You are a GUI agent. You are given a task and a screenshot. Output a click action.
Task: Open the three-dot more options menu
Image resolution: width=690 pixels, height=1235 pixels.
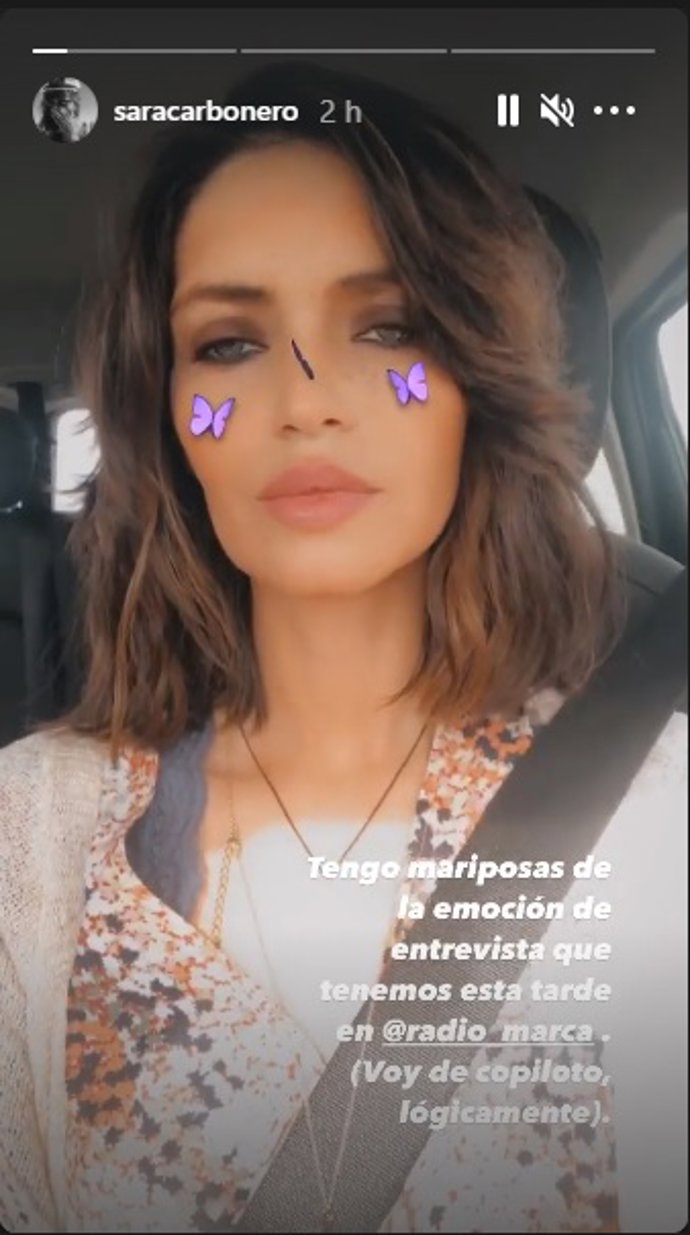coord(614,111)
